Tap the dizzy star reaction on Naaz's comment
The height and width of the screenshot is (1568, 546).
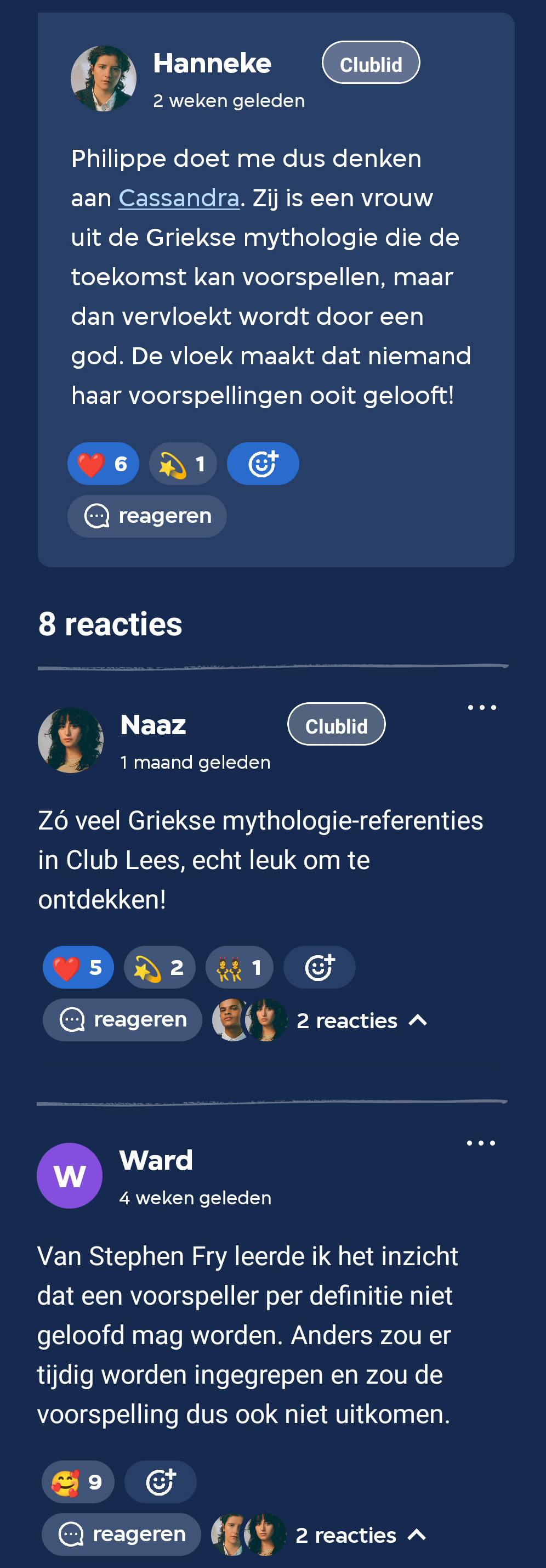160,967
